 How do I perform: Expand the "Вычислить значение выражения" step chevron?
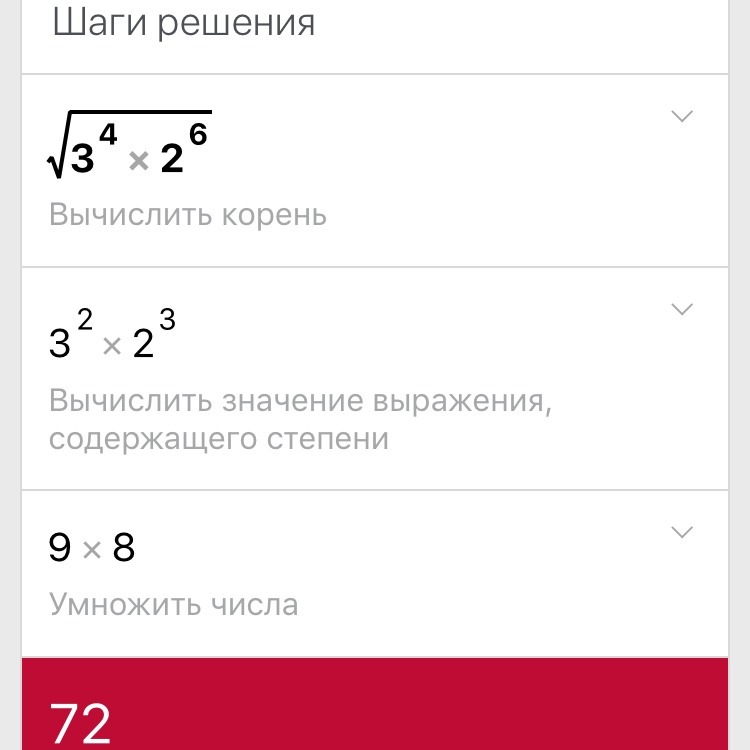[681, 309]
